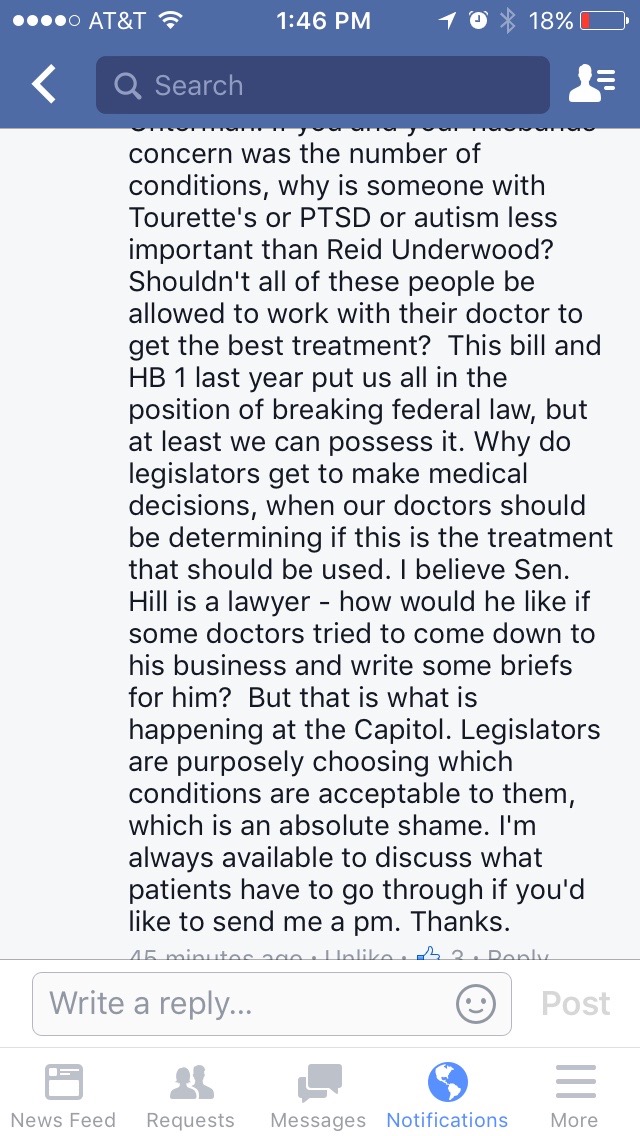Switch to the Requests tab

coord(190,1095)
